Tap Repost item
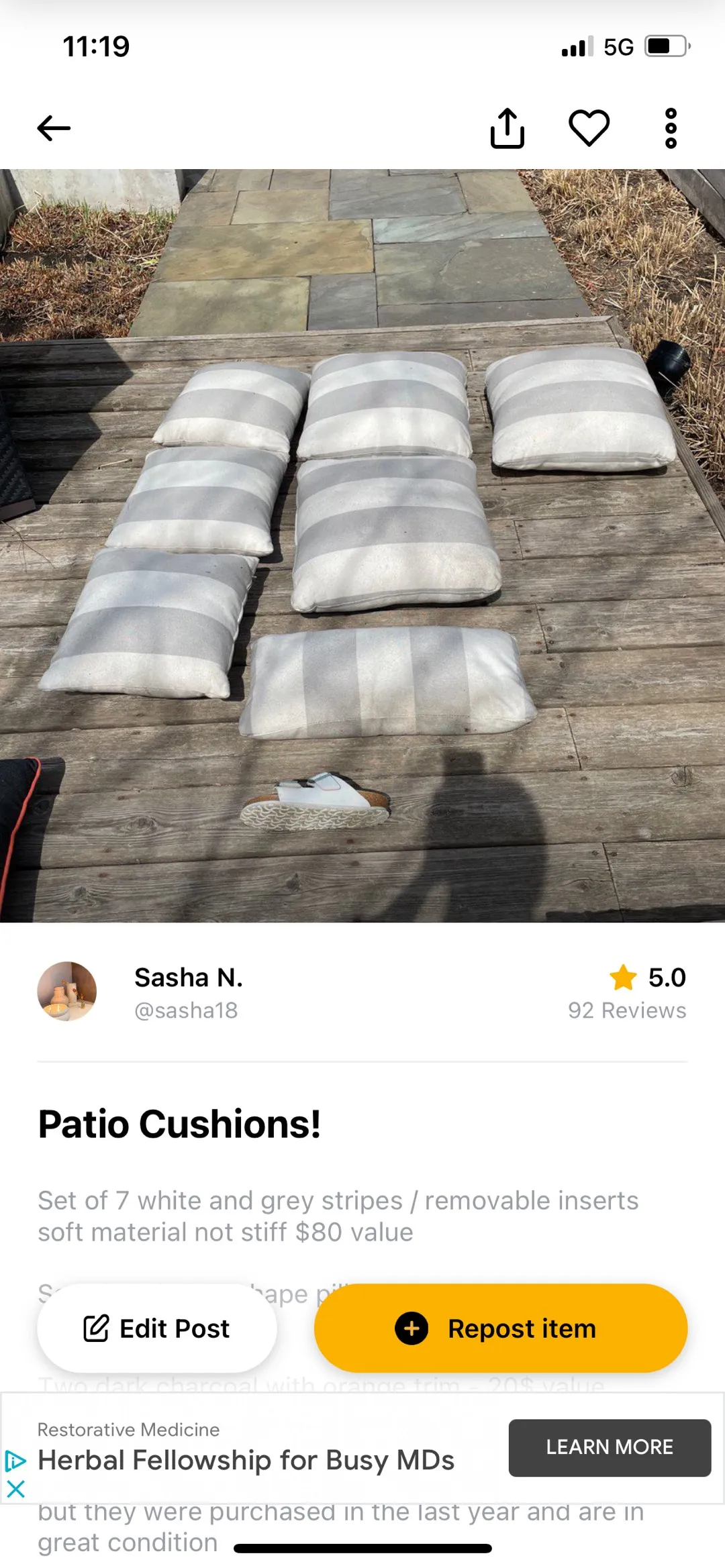 (501, 1328)
